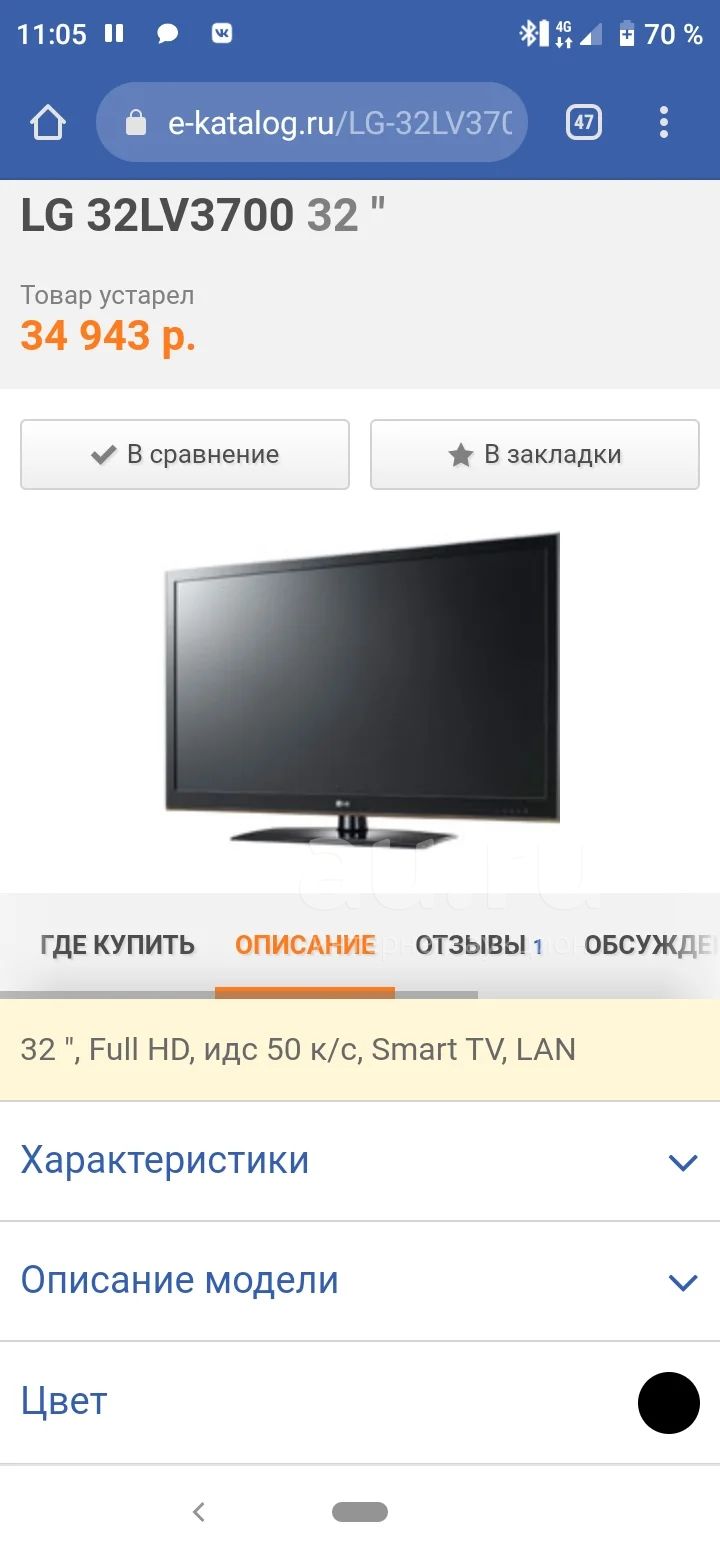Open the LG TV product image
720x1560 pixels.
pos(362,690)
